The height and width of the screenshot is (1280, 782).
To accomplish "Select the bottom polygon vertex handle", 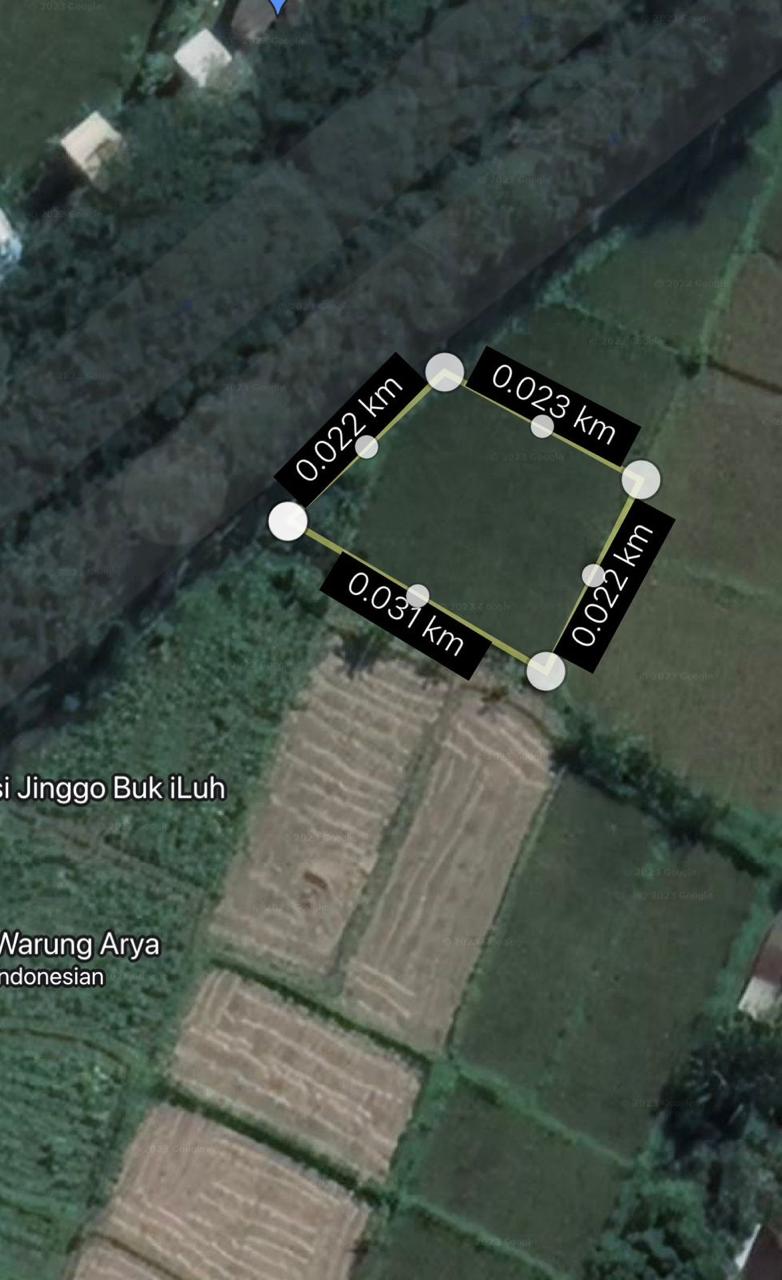I will [545, 670].
